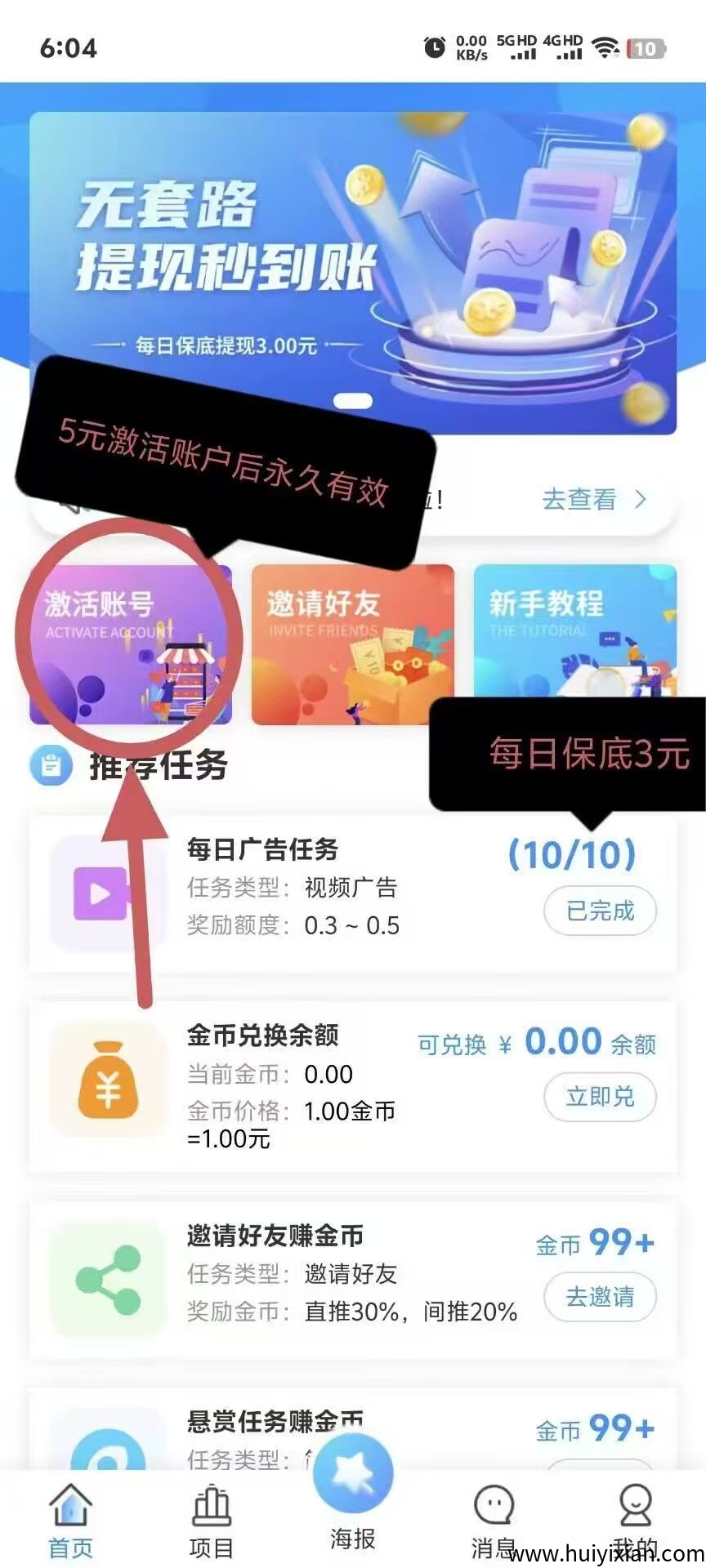The height and width of the screenshot is (1568, 706).
Task: Tap the 立即兑 exchange button
Action: (x=600, y=1098)
